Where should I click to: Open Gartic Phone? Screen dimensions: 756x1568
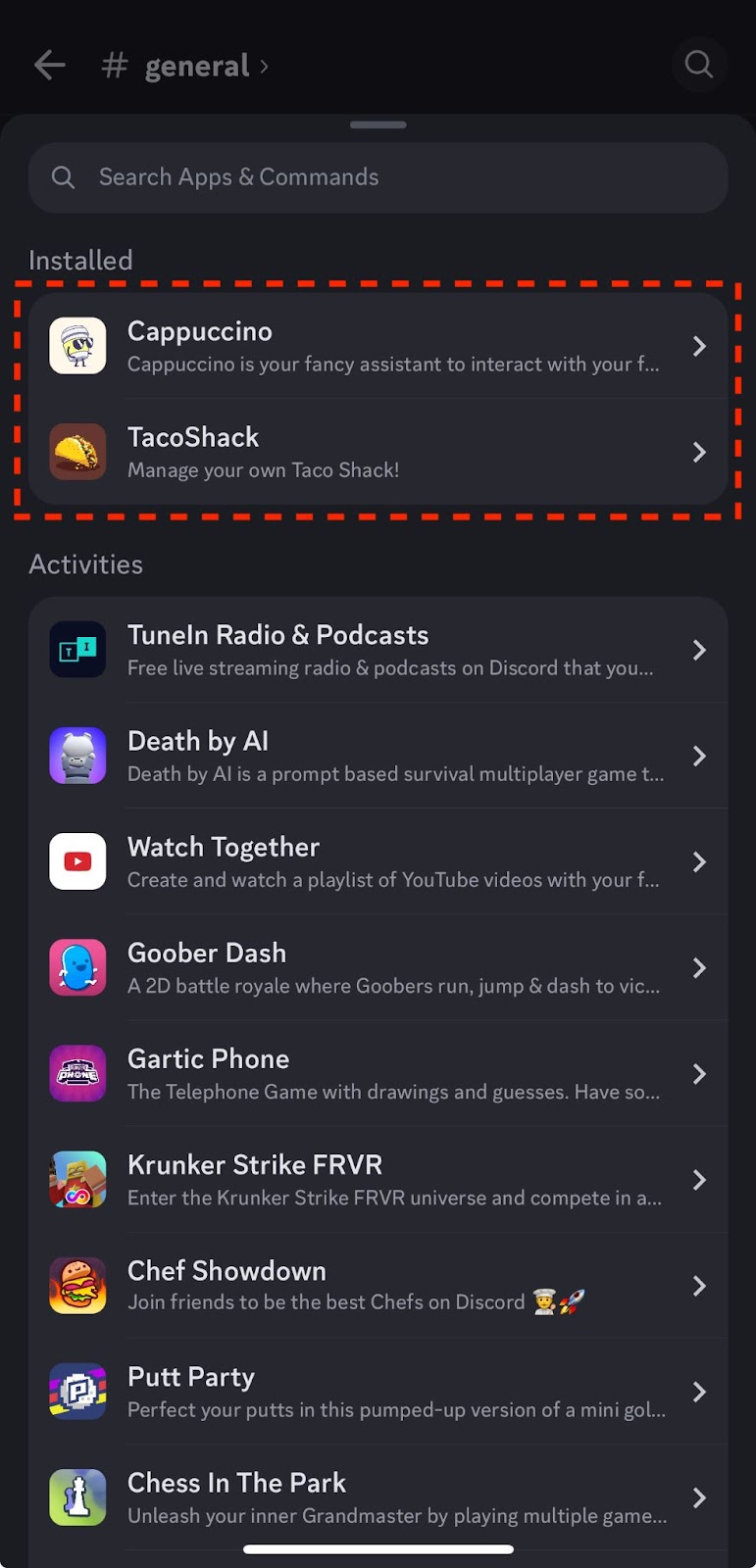[x=378, y=1073]
